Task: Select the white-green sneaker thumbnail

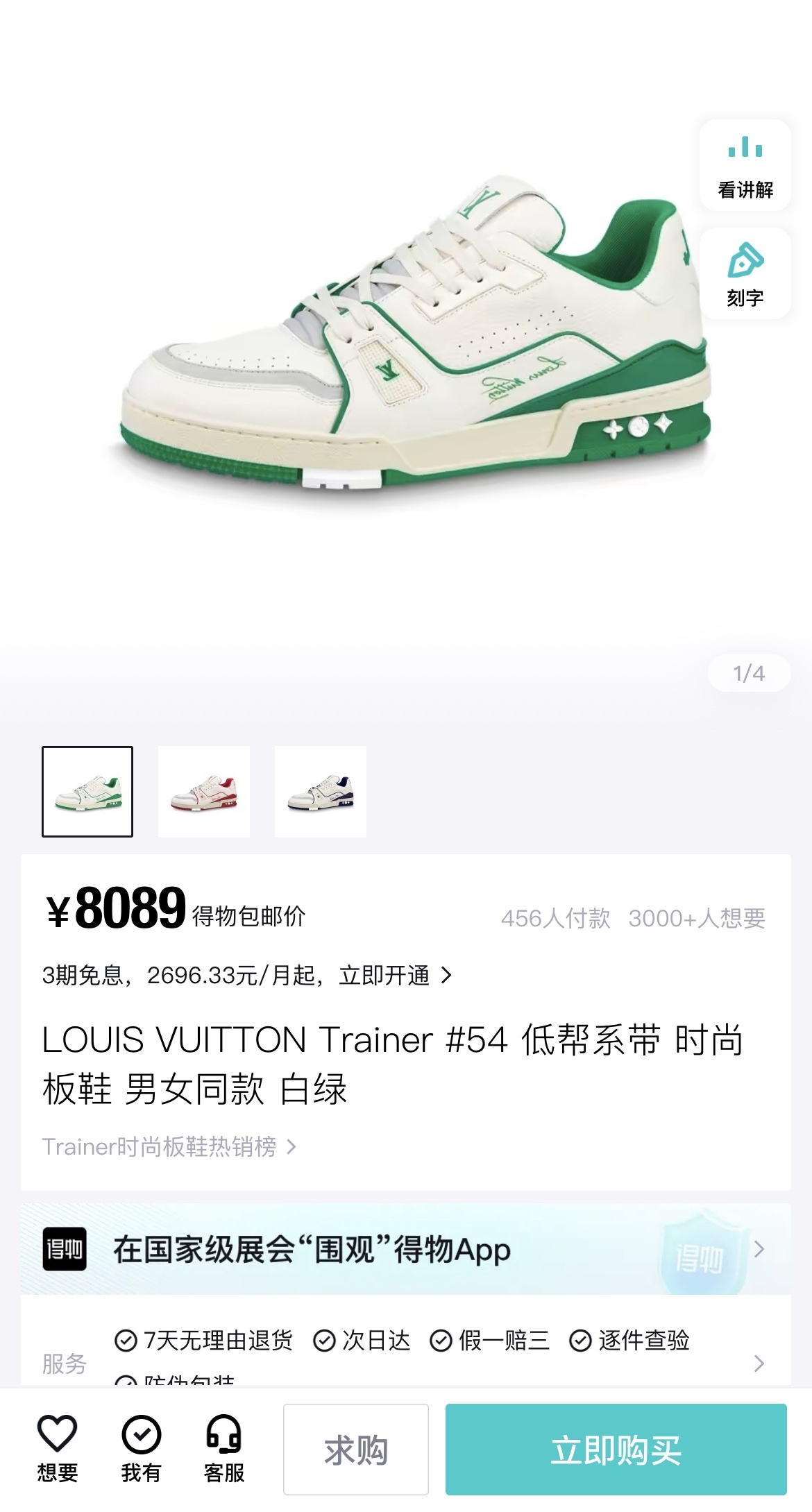Action: [87, 792]
